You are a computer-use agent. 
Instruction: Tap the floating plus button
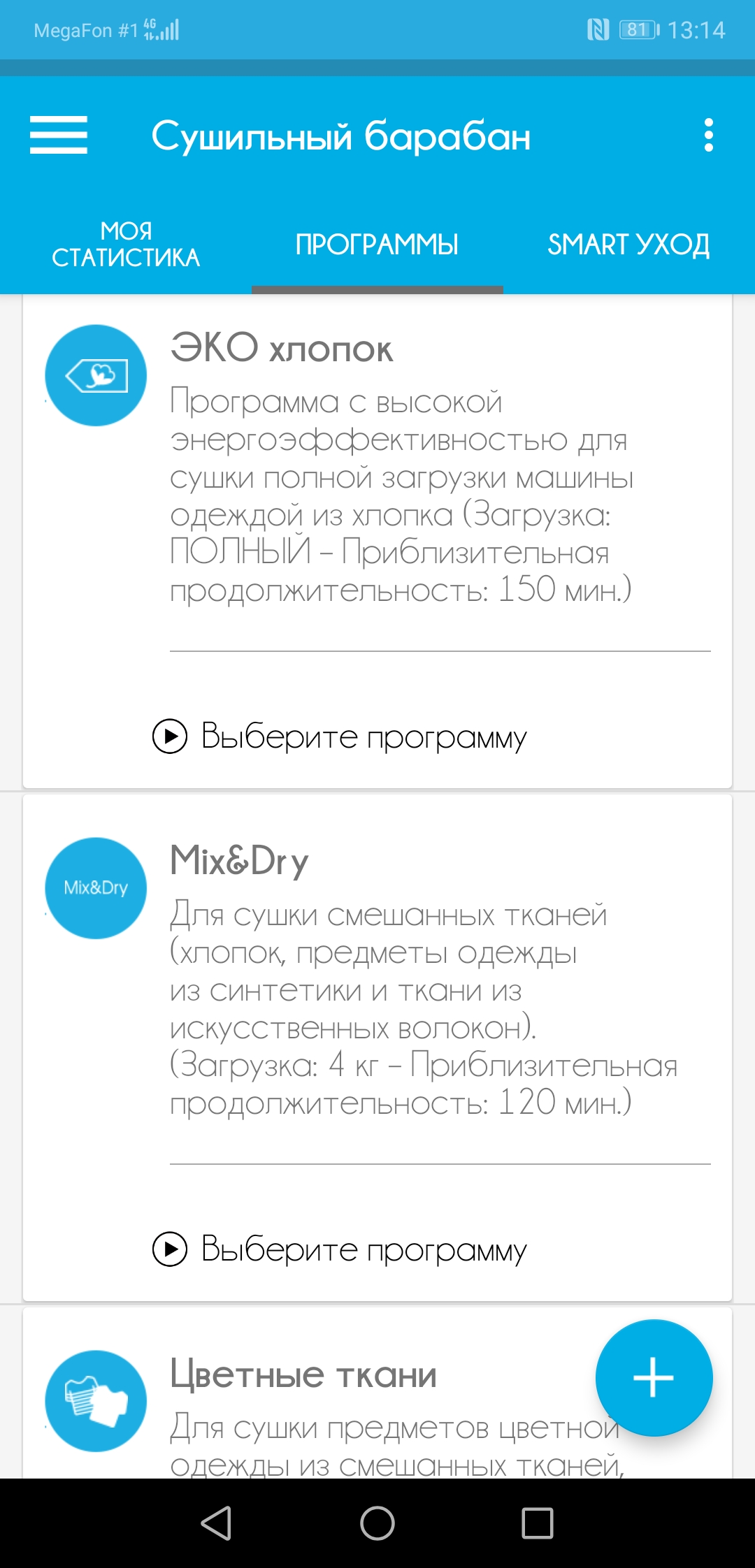tap(654, 1377)
